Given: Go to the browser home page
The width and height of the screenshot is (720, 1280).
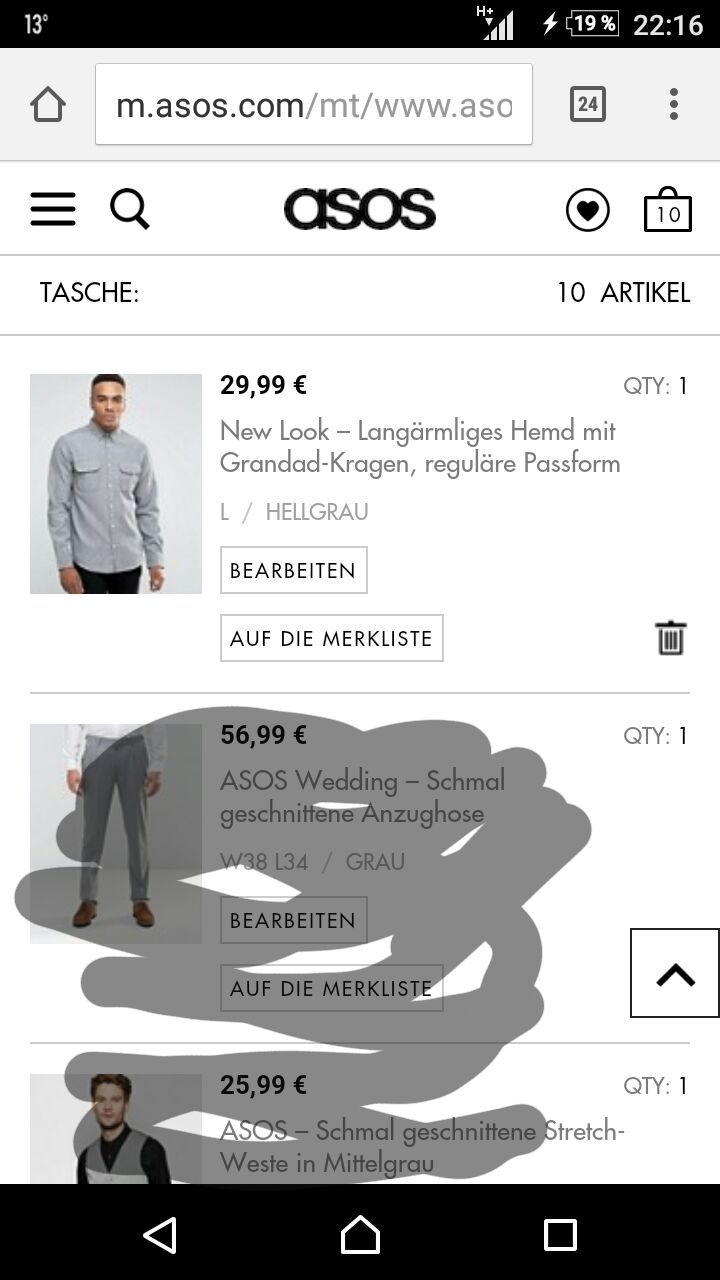Looking at the screenshot, I should (x=48, y=104).
